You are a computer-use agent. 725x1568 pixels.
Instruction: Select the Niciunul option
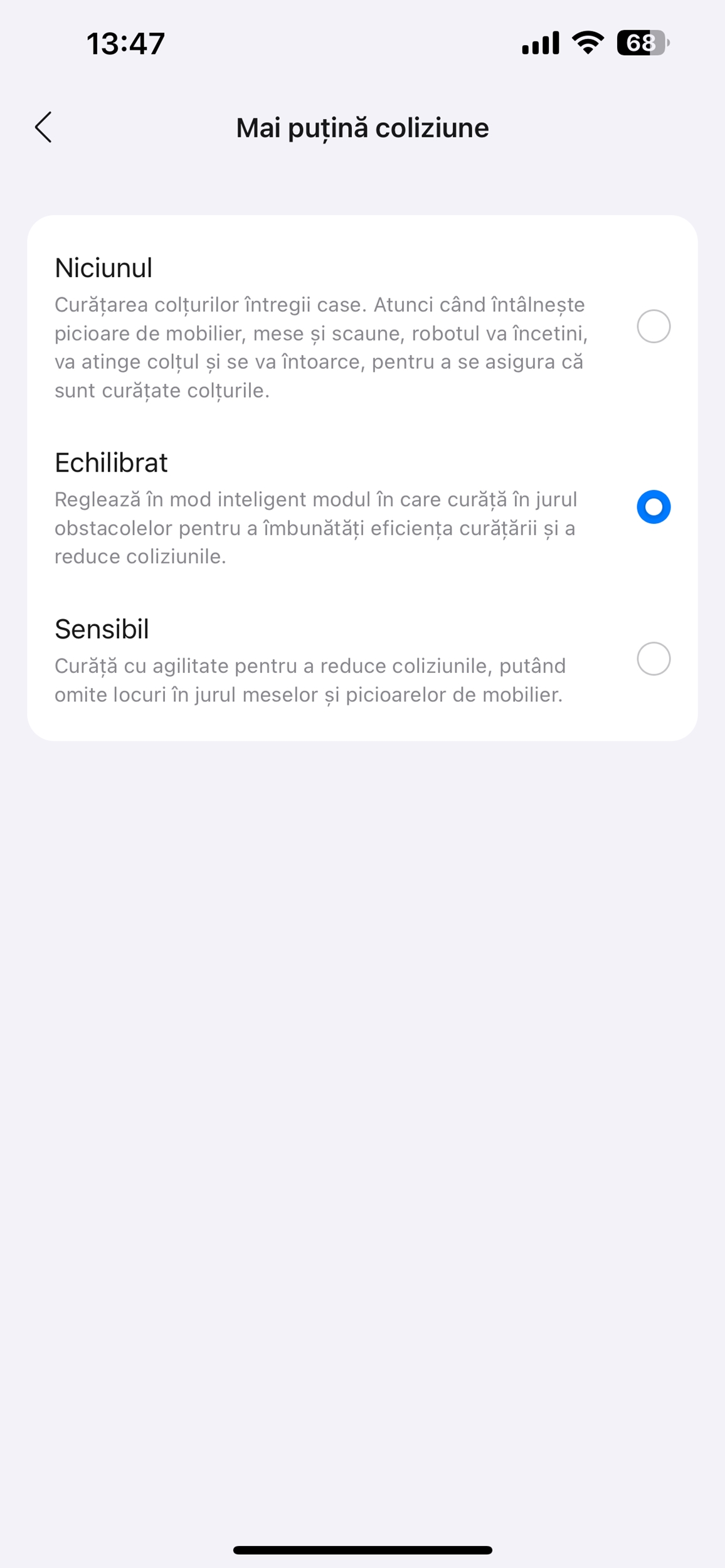click(x=362, y=327)
